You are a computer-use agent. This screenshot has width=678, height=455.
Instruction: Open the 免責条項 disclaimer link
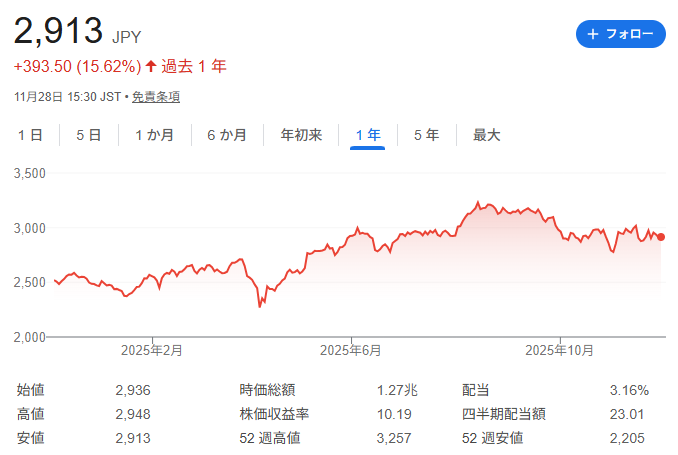156,97
